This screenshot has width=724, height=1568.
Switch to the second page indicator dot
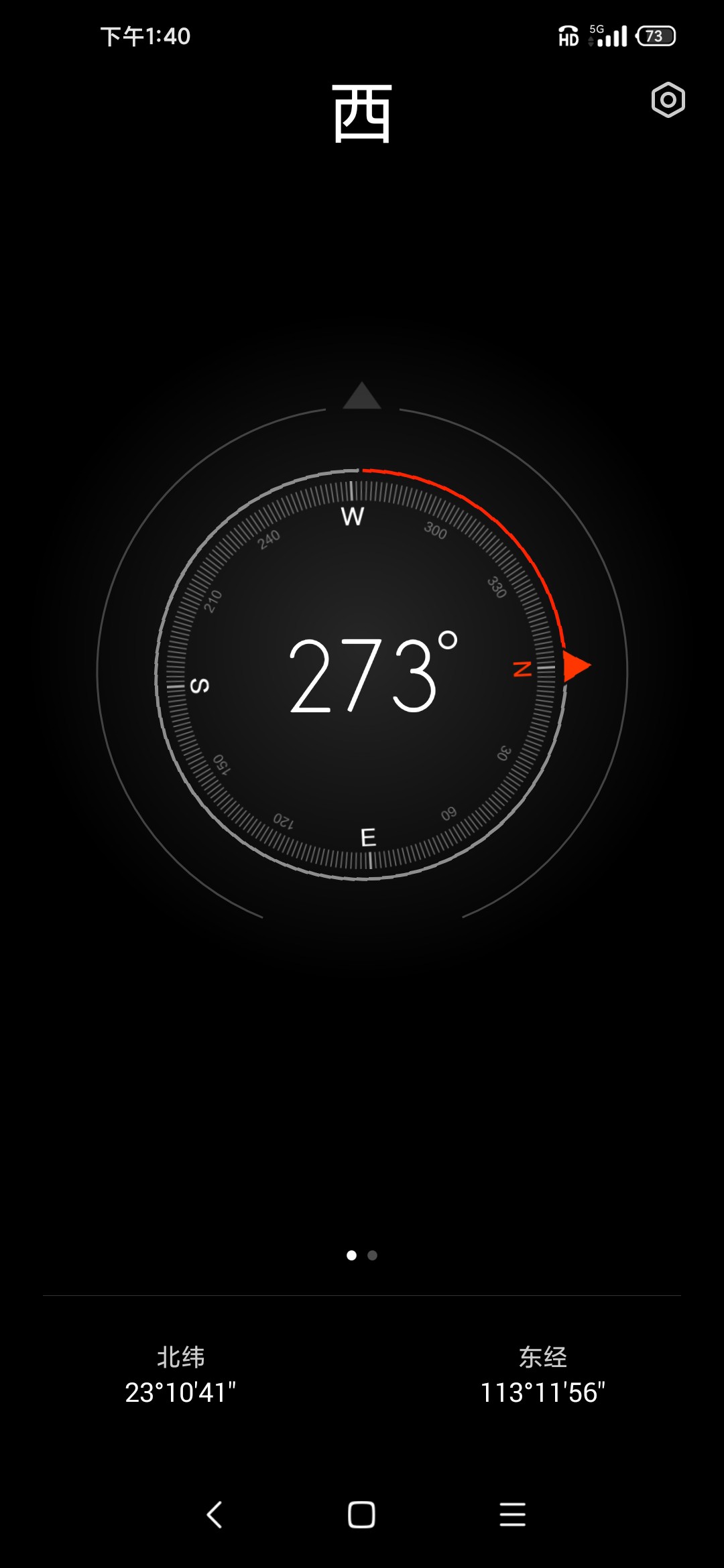[373, 1255]
